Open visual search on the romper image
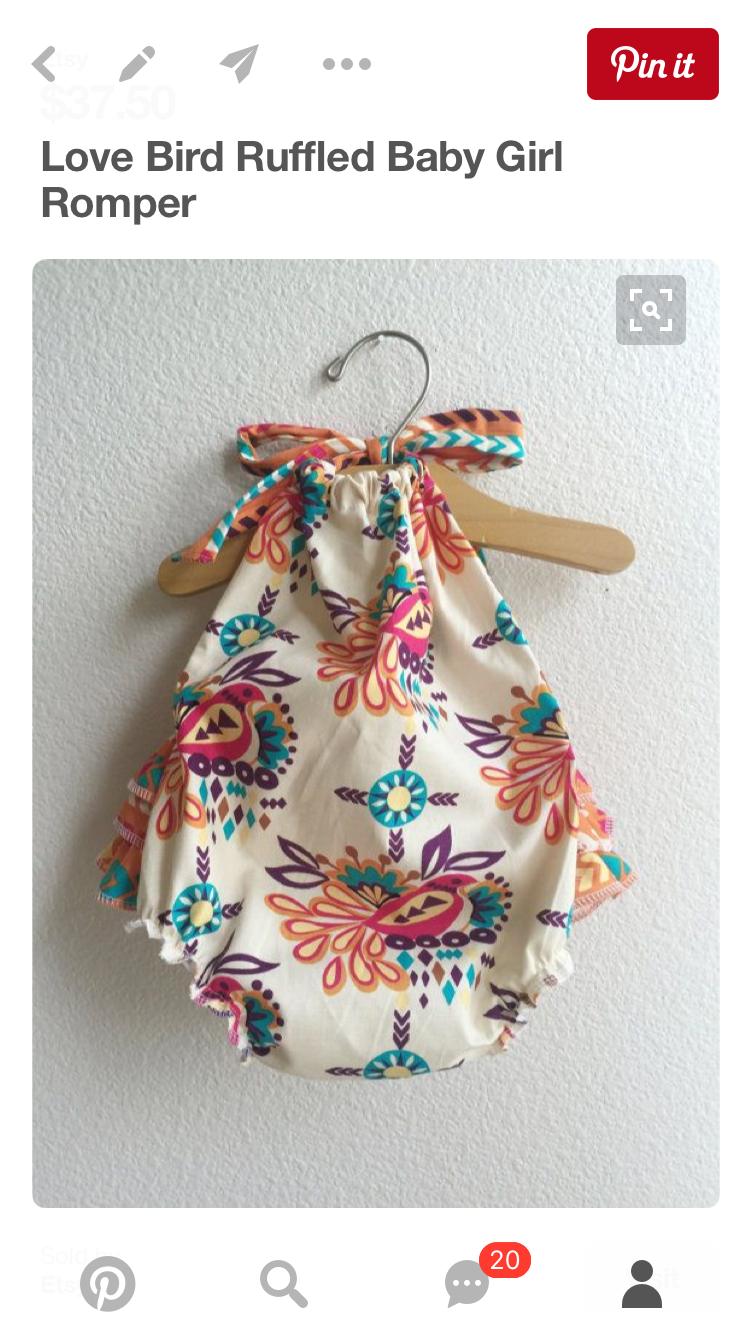 pyautogui.click(x=650, y=310)
